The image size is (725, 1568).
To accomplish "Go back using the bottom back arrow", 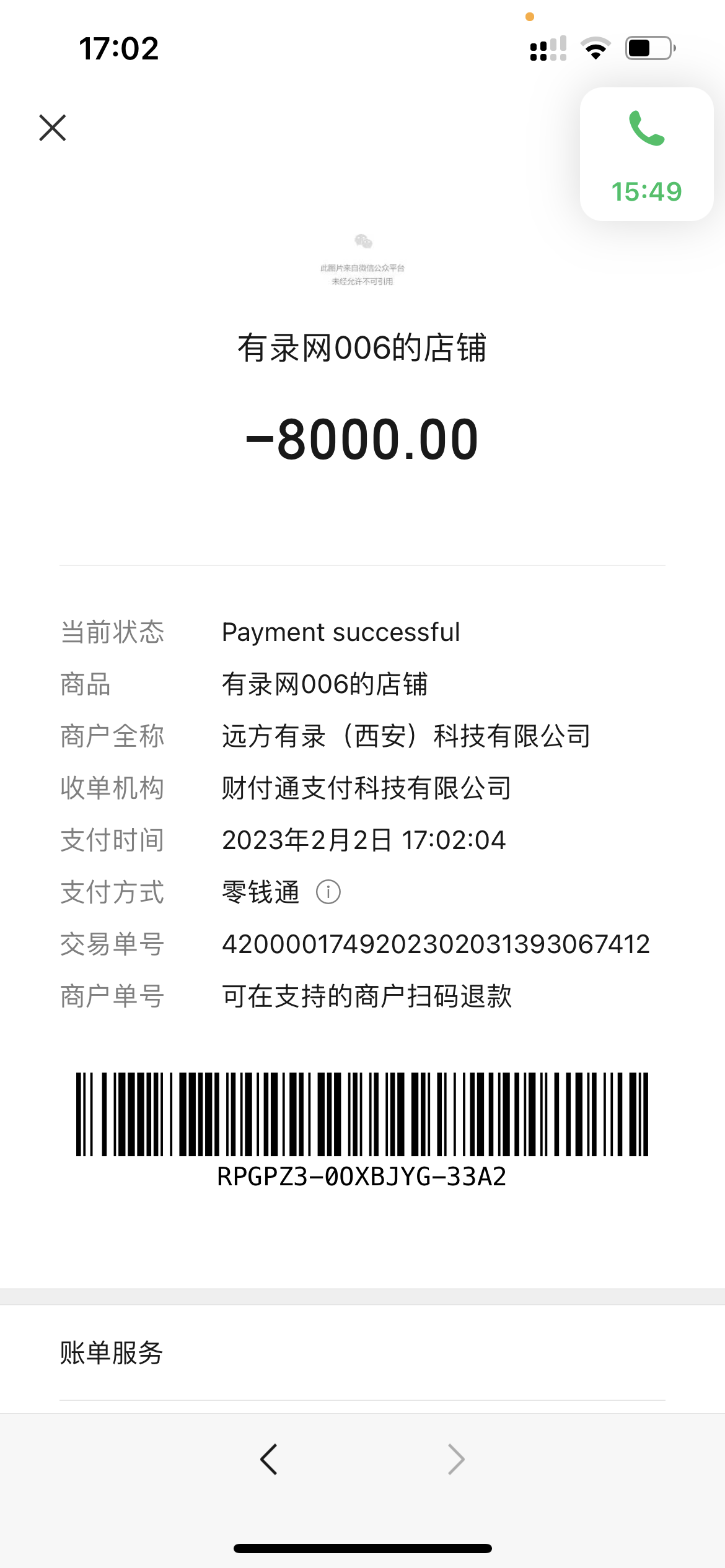I will click(269, 1460).
